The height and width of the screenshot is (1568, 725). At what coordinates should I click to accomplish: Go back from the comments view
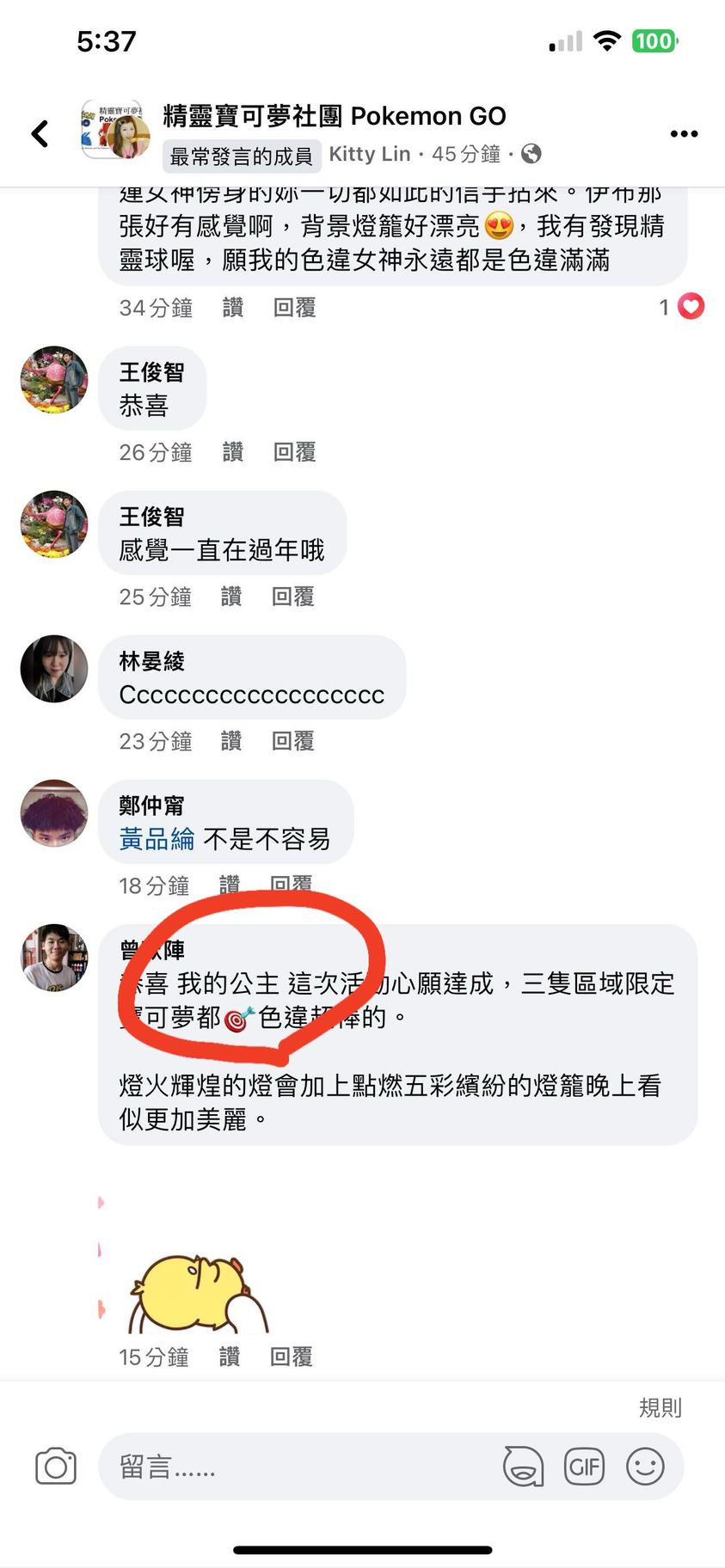(40, 134)
